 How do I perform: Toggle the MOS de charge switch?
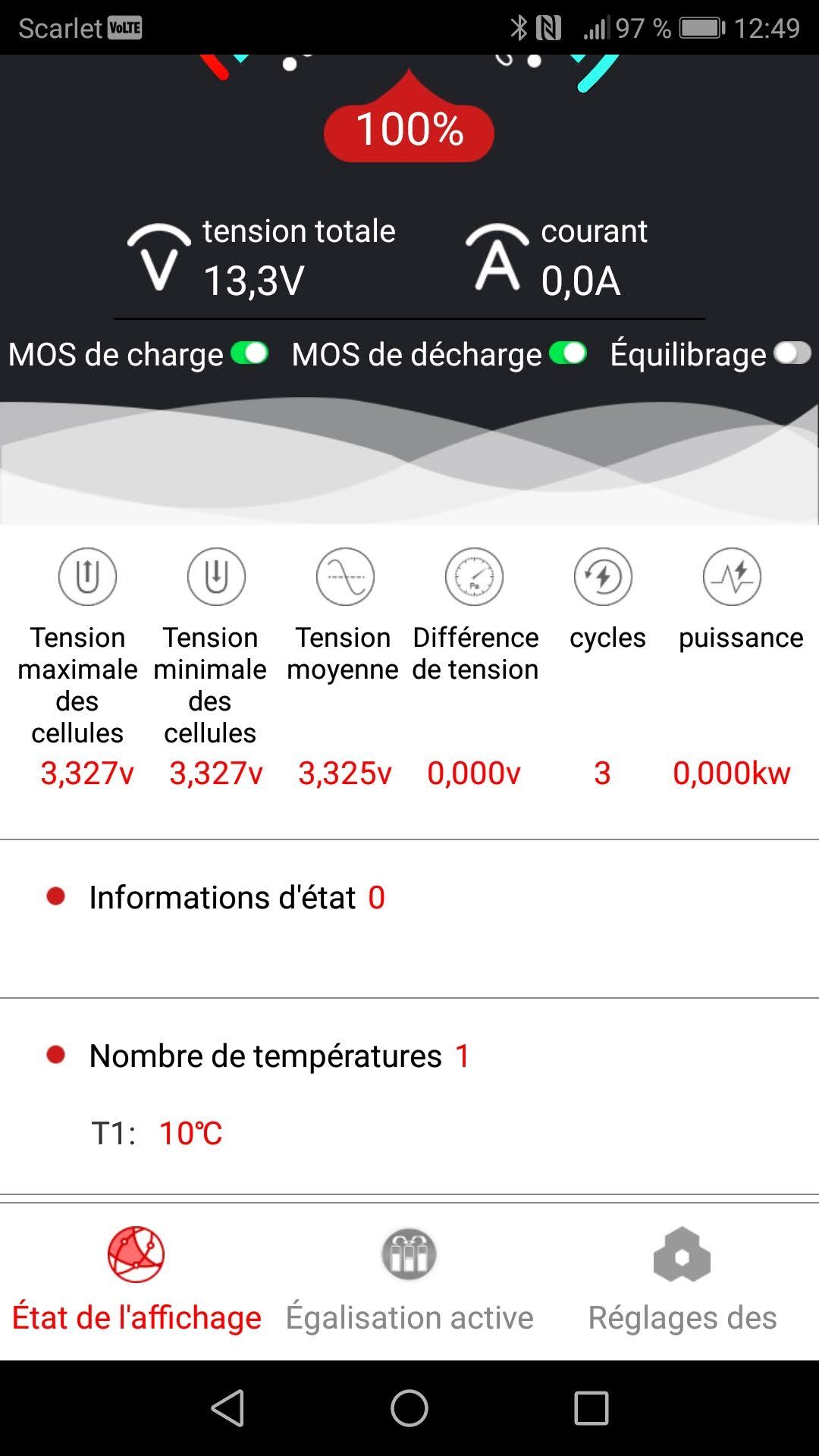(249, 354)
